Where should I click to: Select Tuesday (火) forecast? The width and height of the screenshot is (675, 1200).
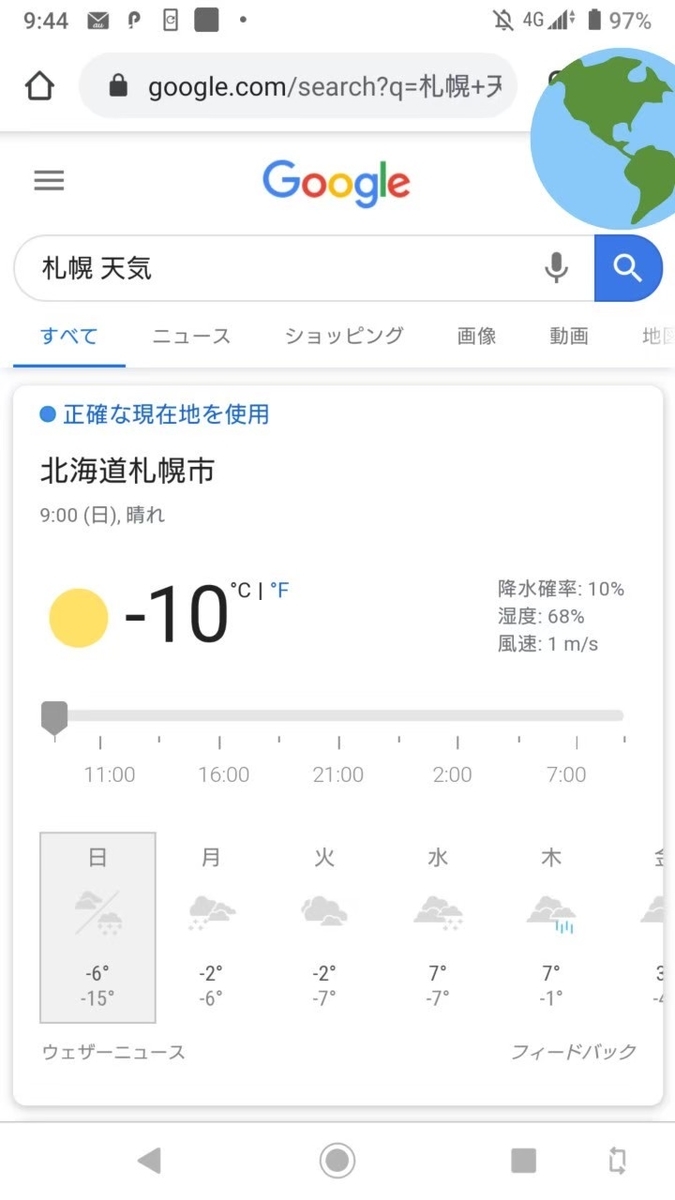coord(324,927)
